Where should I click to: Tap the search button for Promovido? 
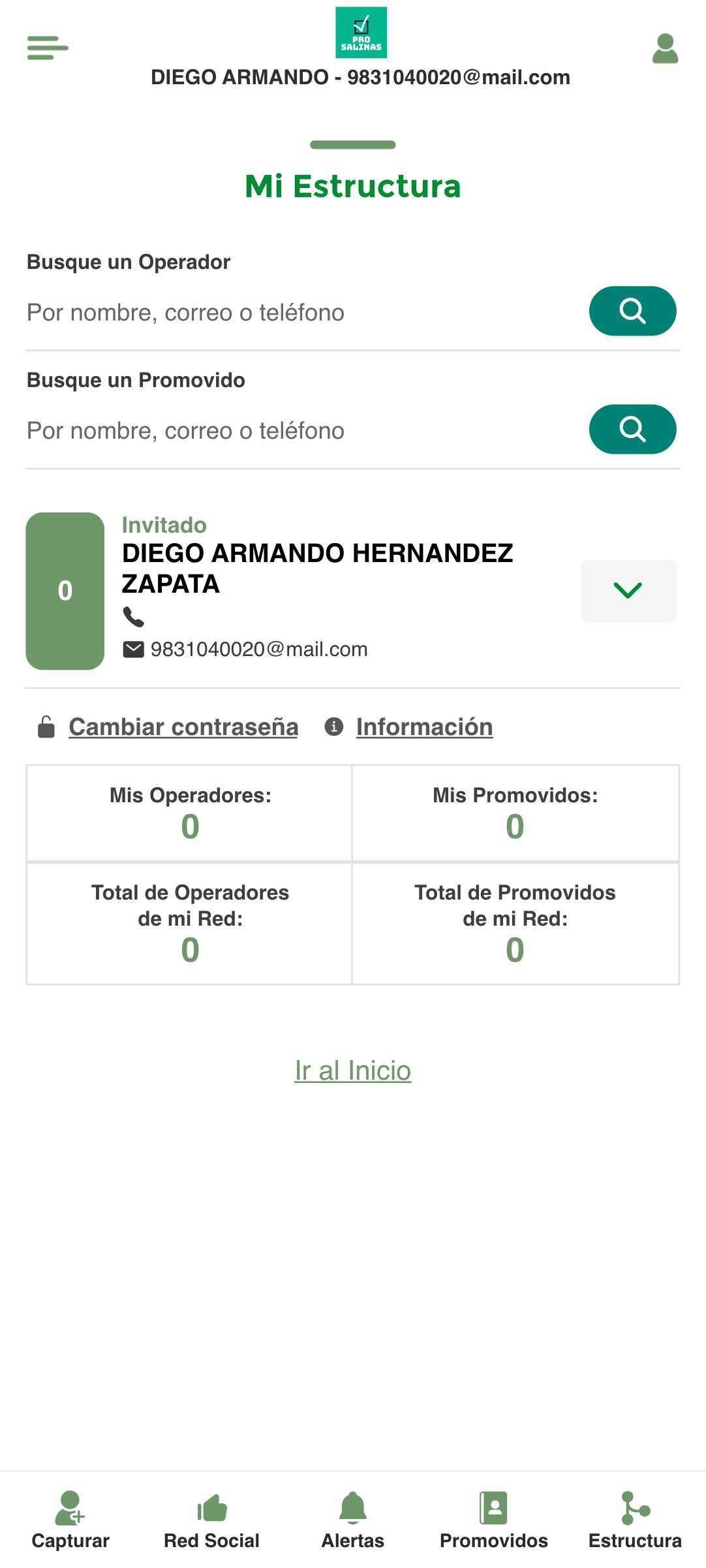(x=632, y=429)
